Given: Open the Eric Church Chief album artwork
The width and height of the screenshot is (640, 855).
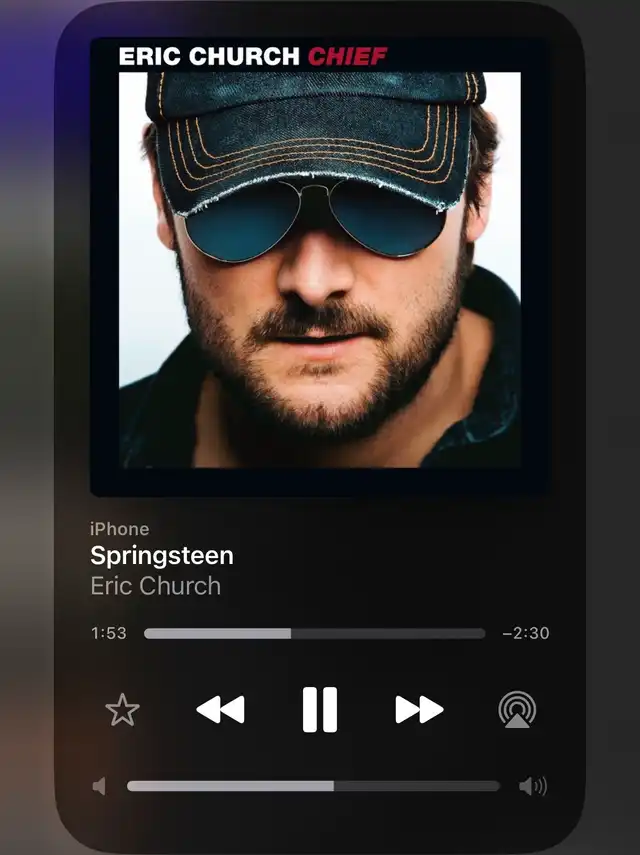Looking at the screenshot, I should (319, 266).
